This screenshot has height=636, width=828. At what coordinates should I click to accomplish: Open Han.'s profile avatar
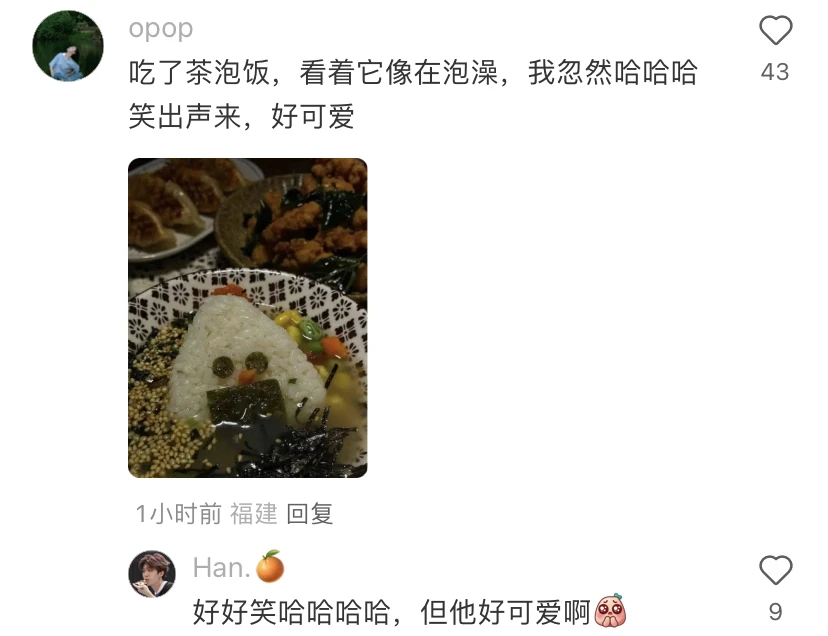pyautogui.click(x=152, y=573)
